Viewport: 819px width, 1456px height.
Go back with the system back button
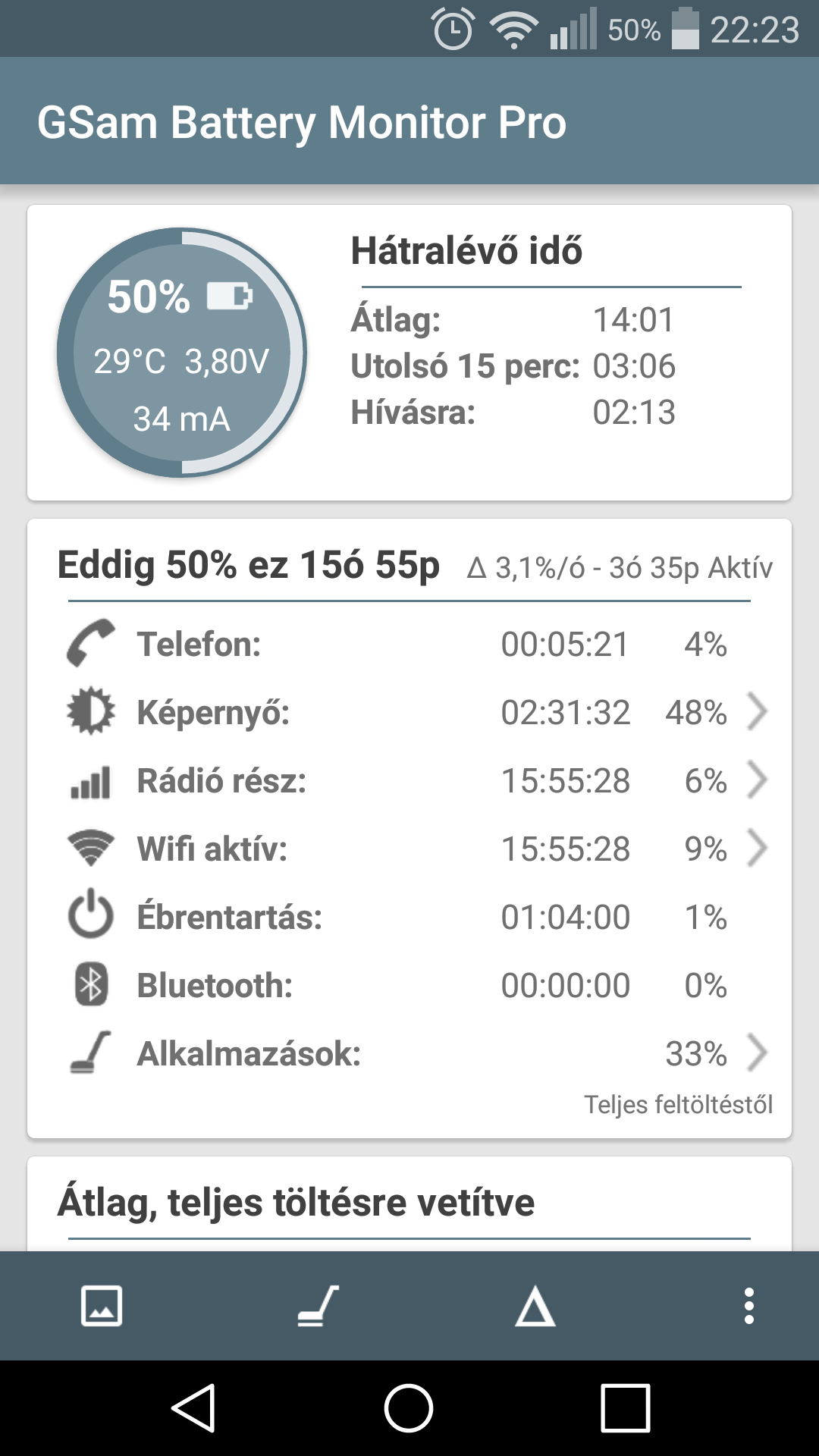point(193,1408)
